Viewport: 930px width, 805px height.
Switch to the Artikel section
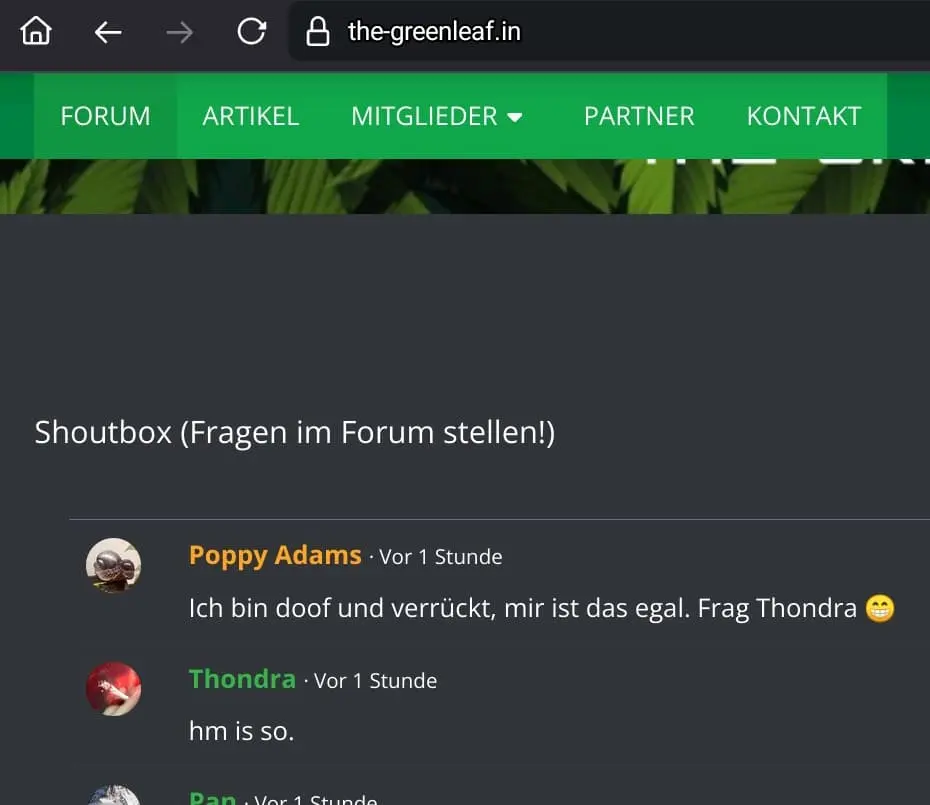250,116
